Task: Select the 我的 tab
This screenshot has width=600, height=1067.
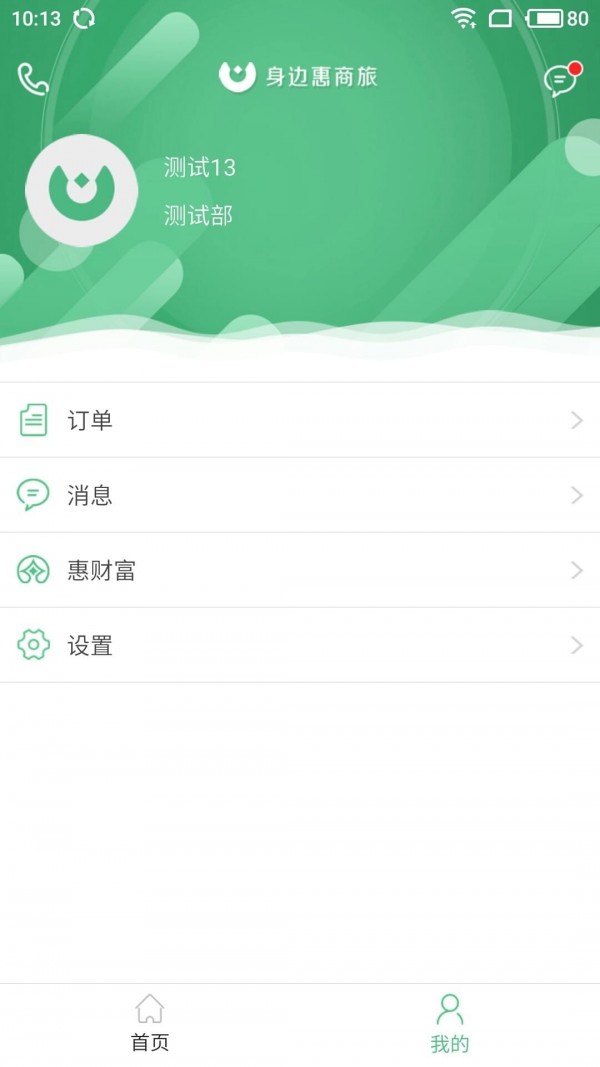Action: tap(450, 1023)
